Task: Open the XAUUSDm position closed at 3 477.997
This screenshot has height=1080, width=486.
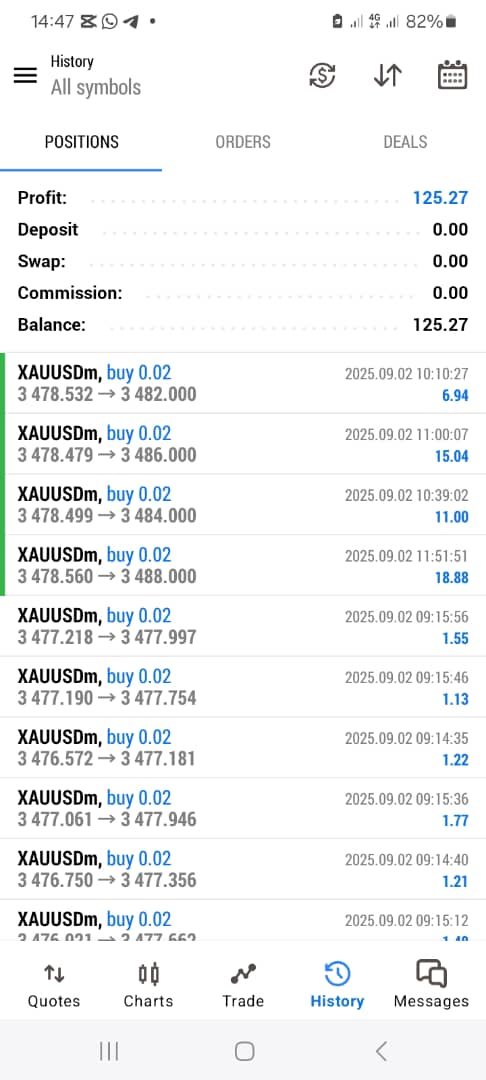Action: point(243,626)
